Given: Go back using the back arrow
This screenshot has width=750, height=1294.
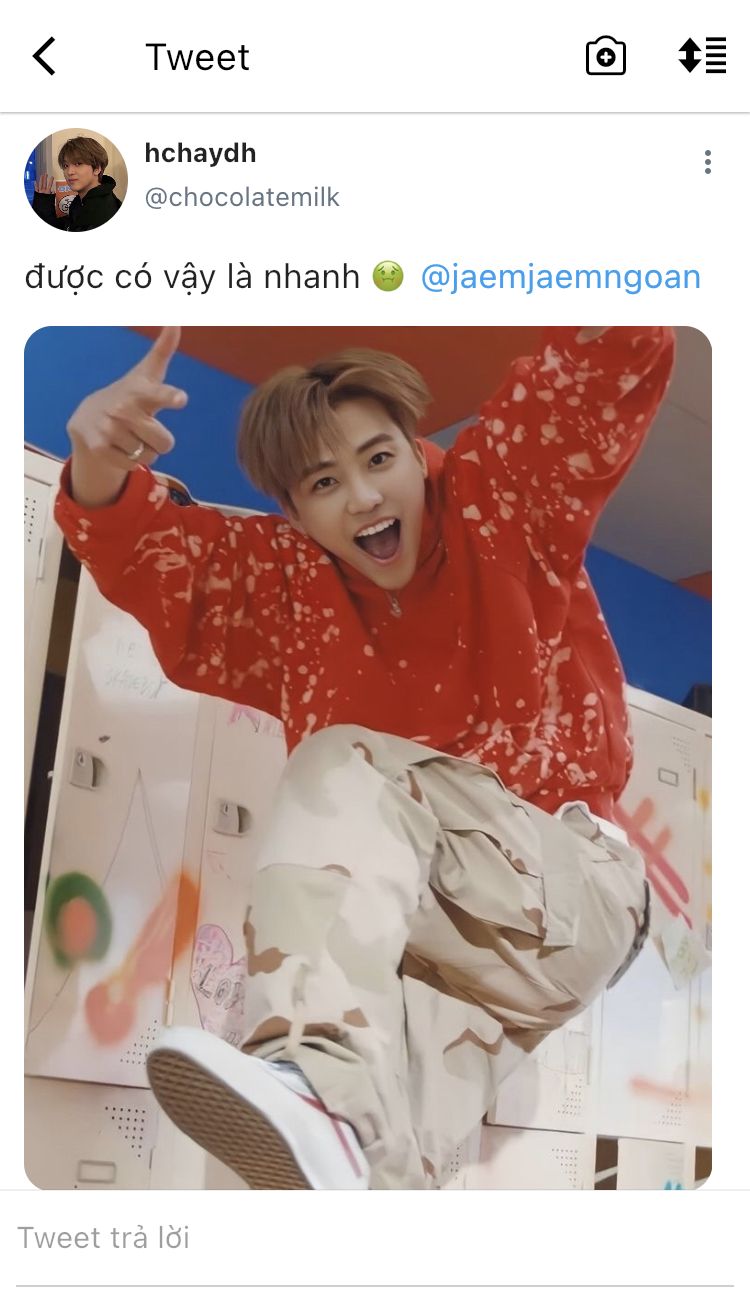Looking at the screenshot, I should pos(44,57).
